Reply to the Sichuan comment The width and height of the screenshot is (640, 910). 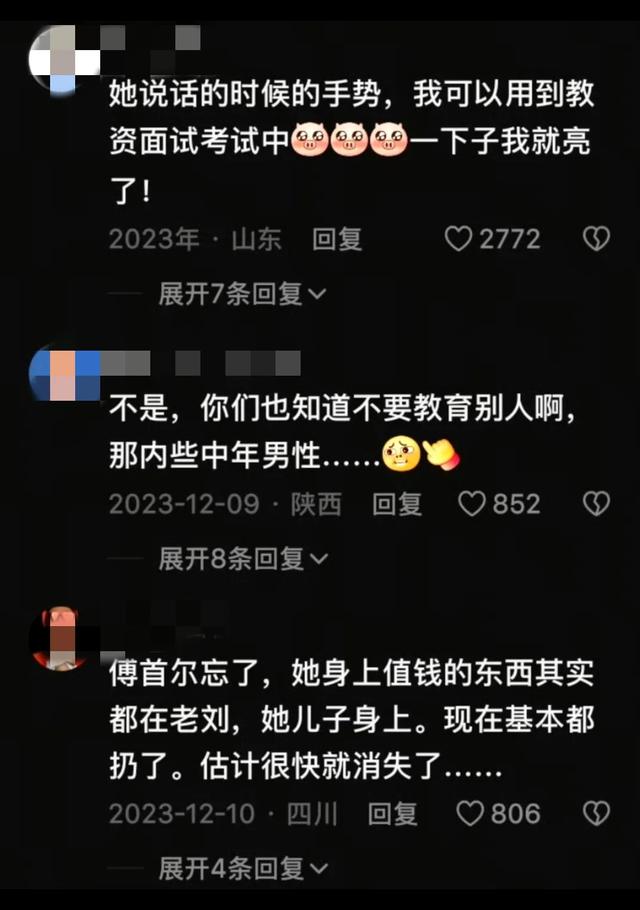tap(392, 813)
